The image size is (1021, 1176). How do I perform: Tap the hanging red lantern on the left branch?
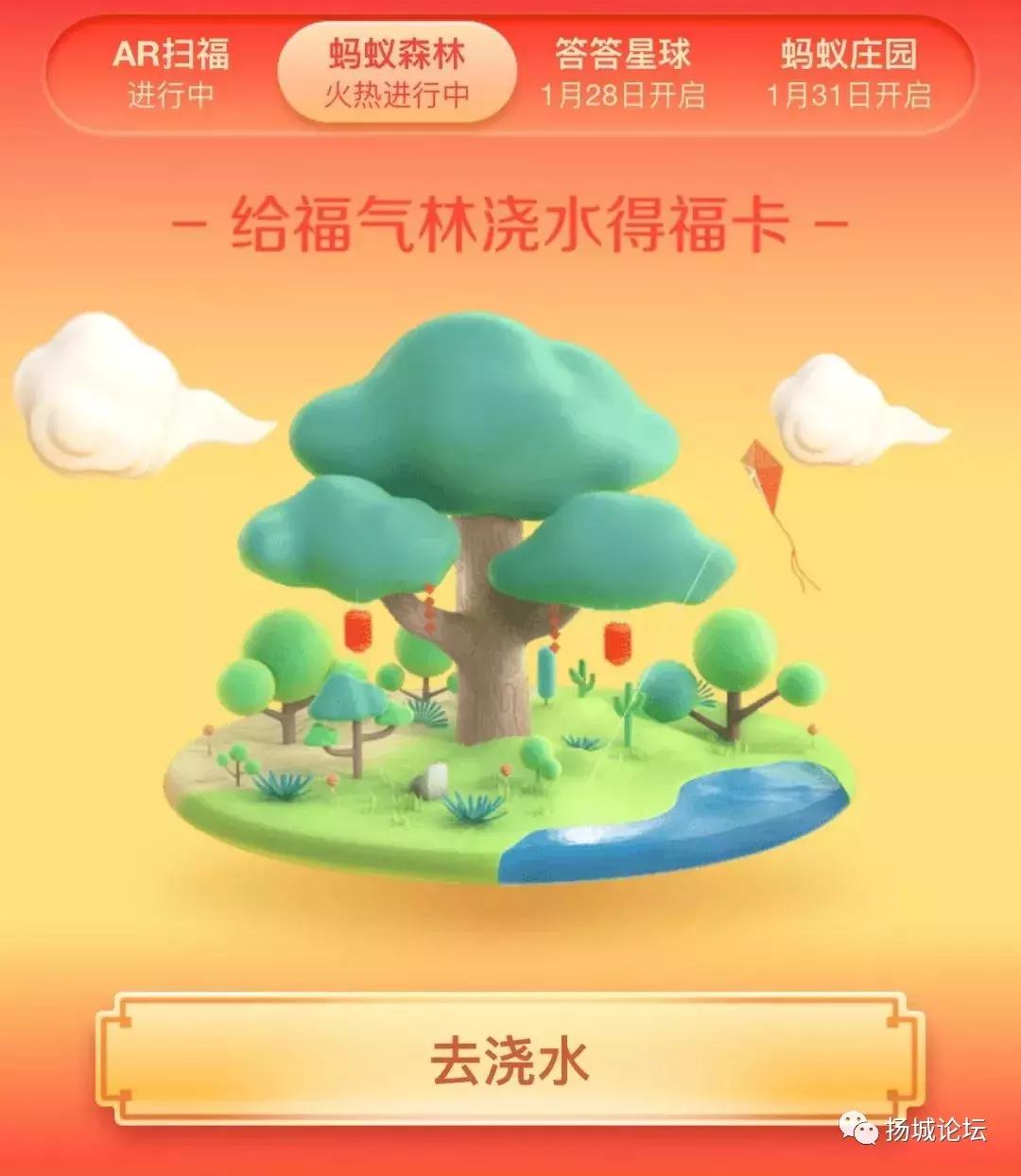(356, 629)
